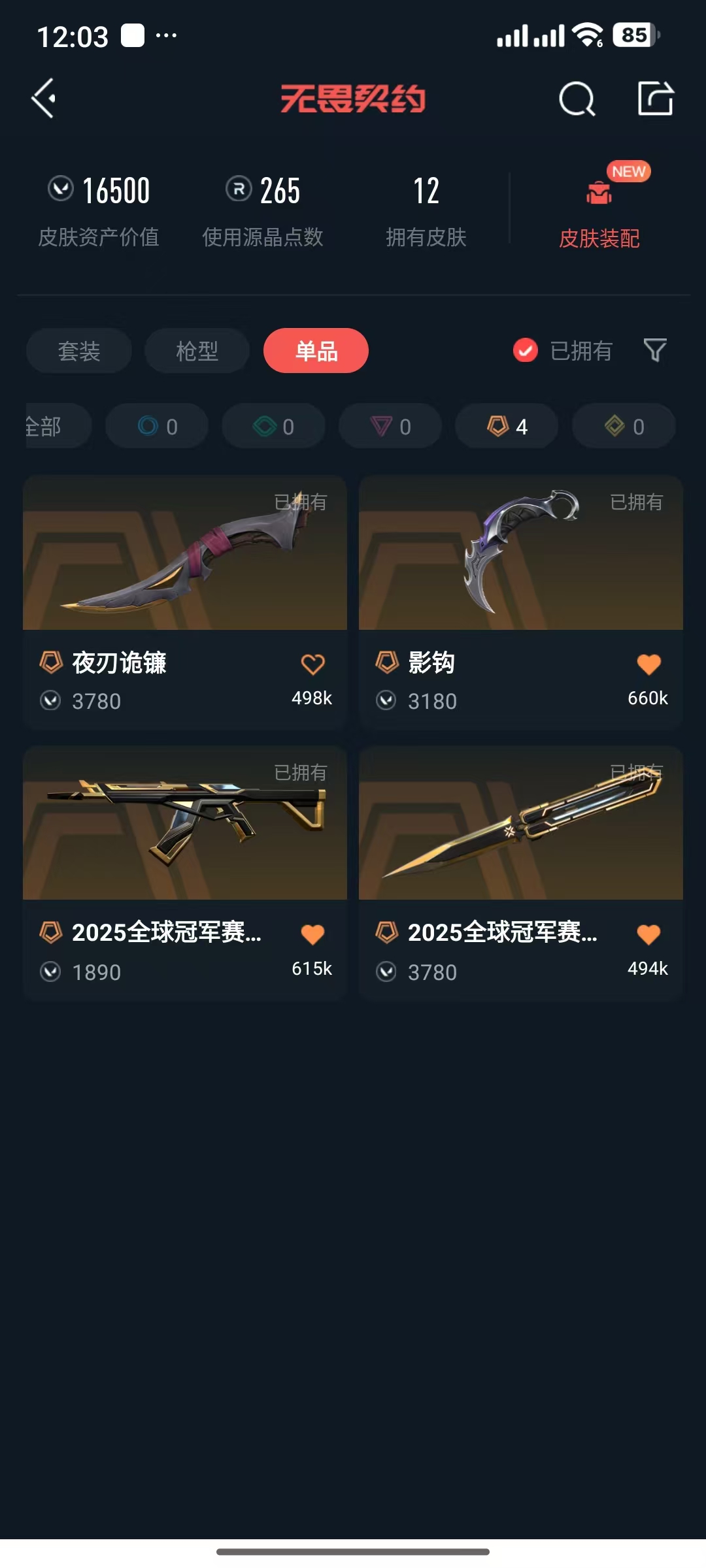Tap the share icon in header
The width and height of the screenshot is (706, 1568).
[655, 99]
